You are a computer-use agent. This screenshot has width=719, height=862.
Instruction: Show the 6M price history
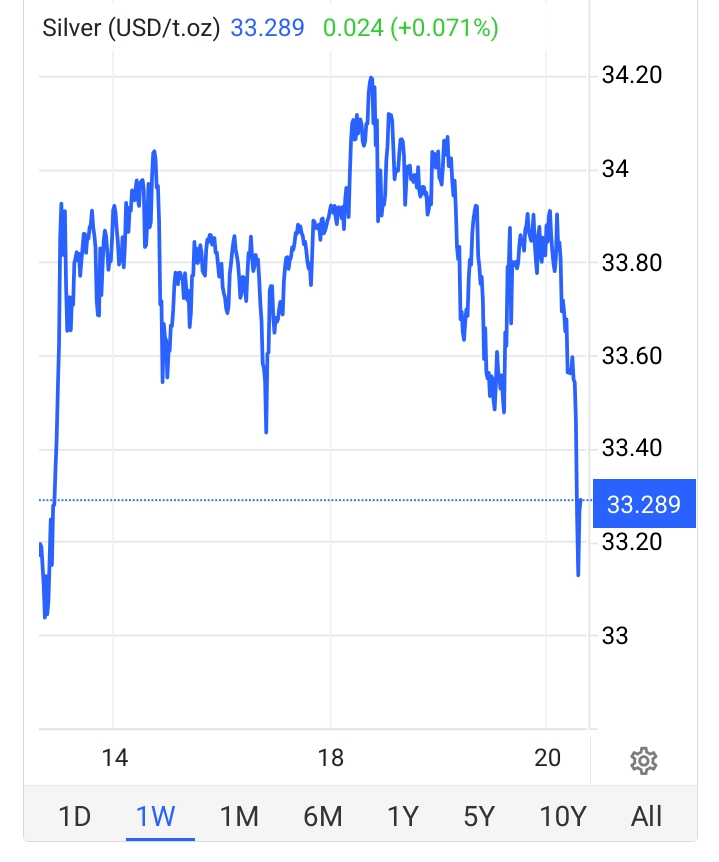point(322,816)
